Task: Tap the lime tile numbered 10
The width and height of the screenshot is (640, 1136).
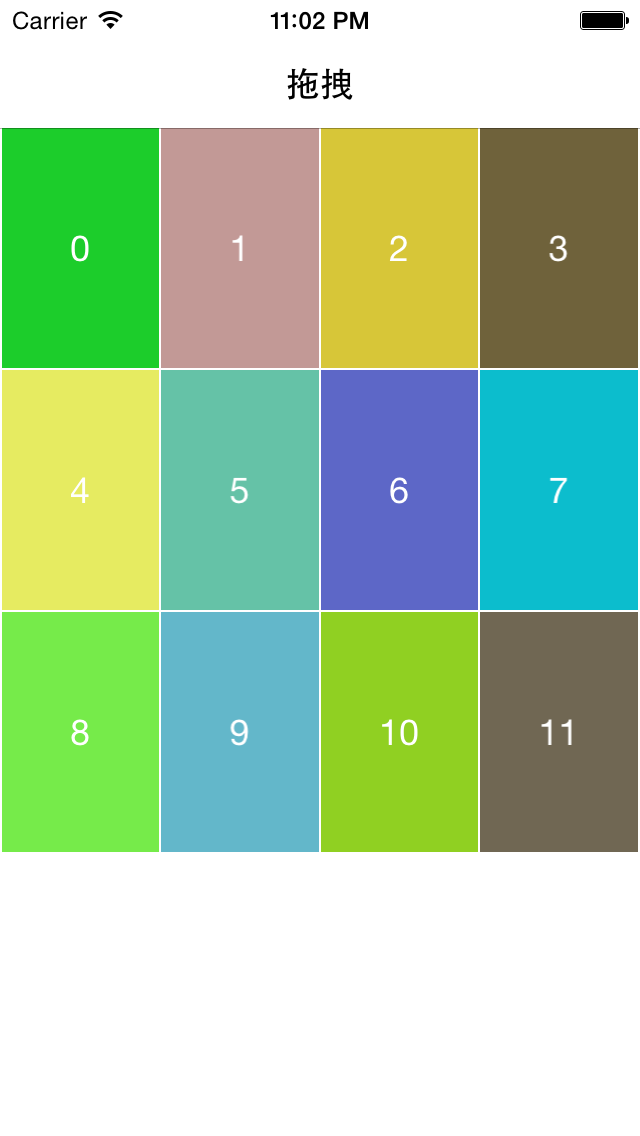Action: (x=399, y=732)
